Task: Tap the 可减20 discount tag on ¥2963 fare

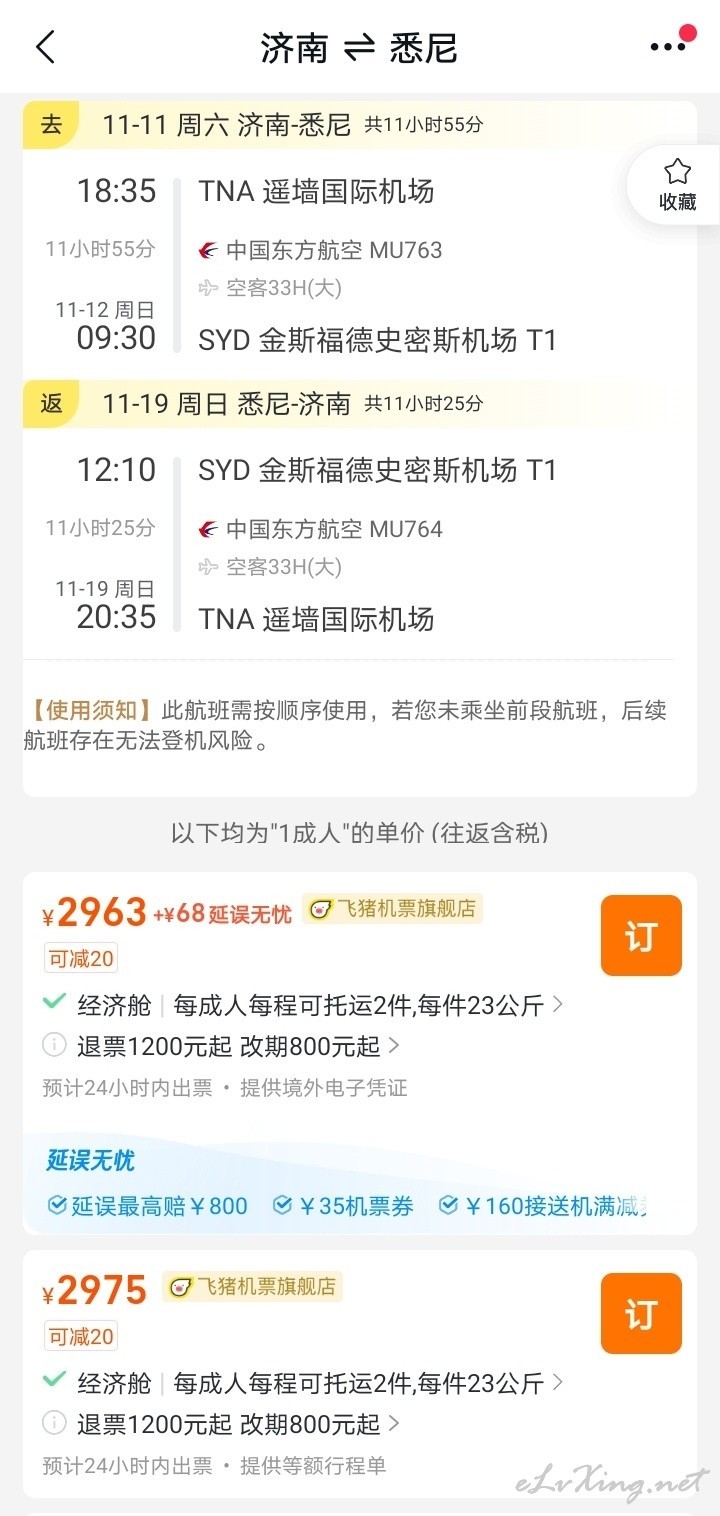Action: (81, 959)
